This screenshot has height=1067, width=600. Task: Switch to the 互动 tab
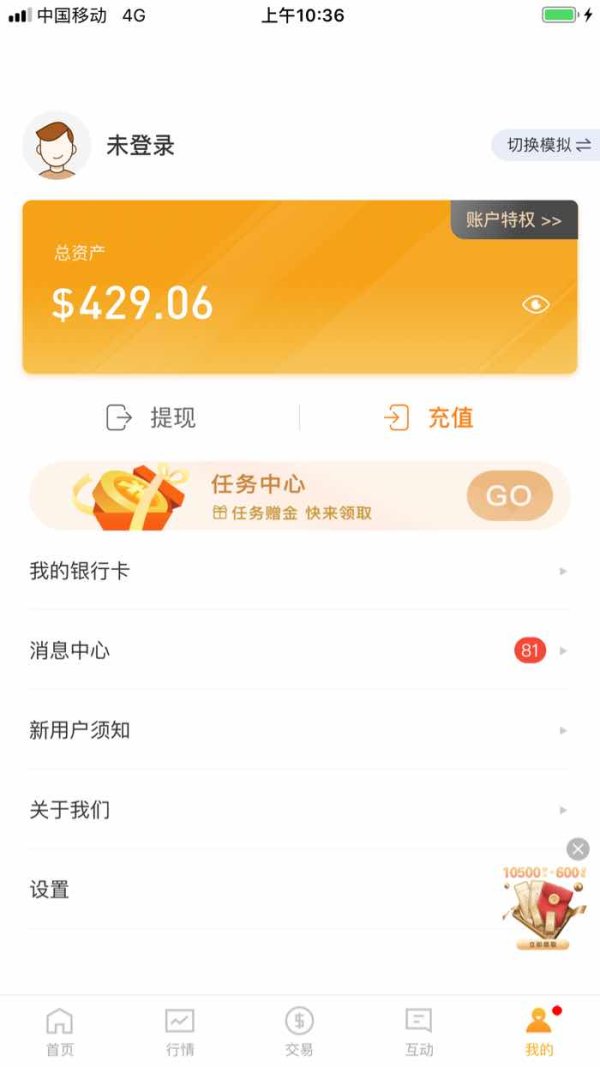[419, 1032]
